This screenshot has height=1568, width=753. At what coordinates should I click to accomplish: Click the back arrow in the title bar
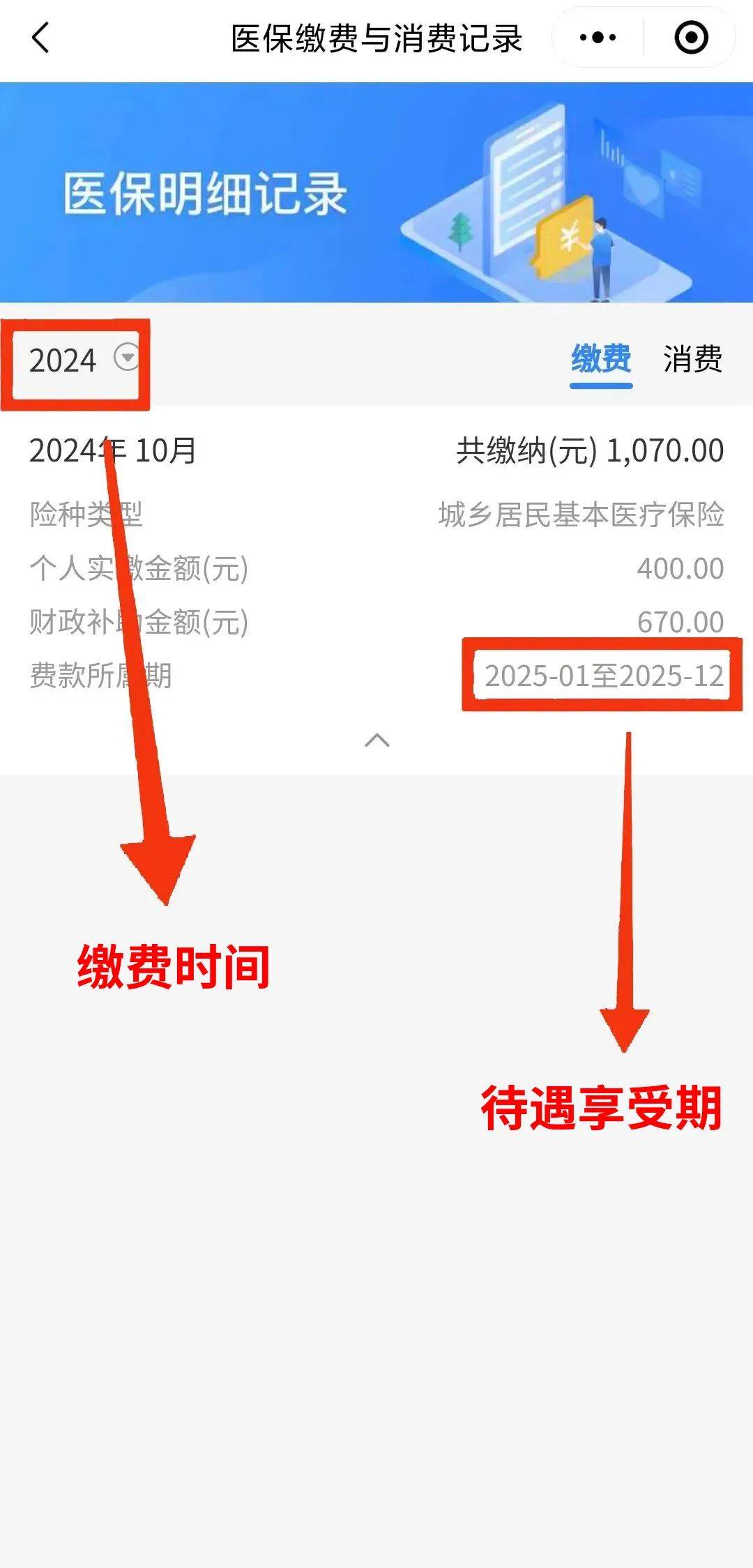40,36
